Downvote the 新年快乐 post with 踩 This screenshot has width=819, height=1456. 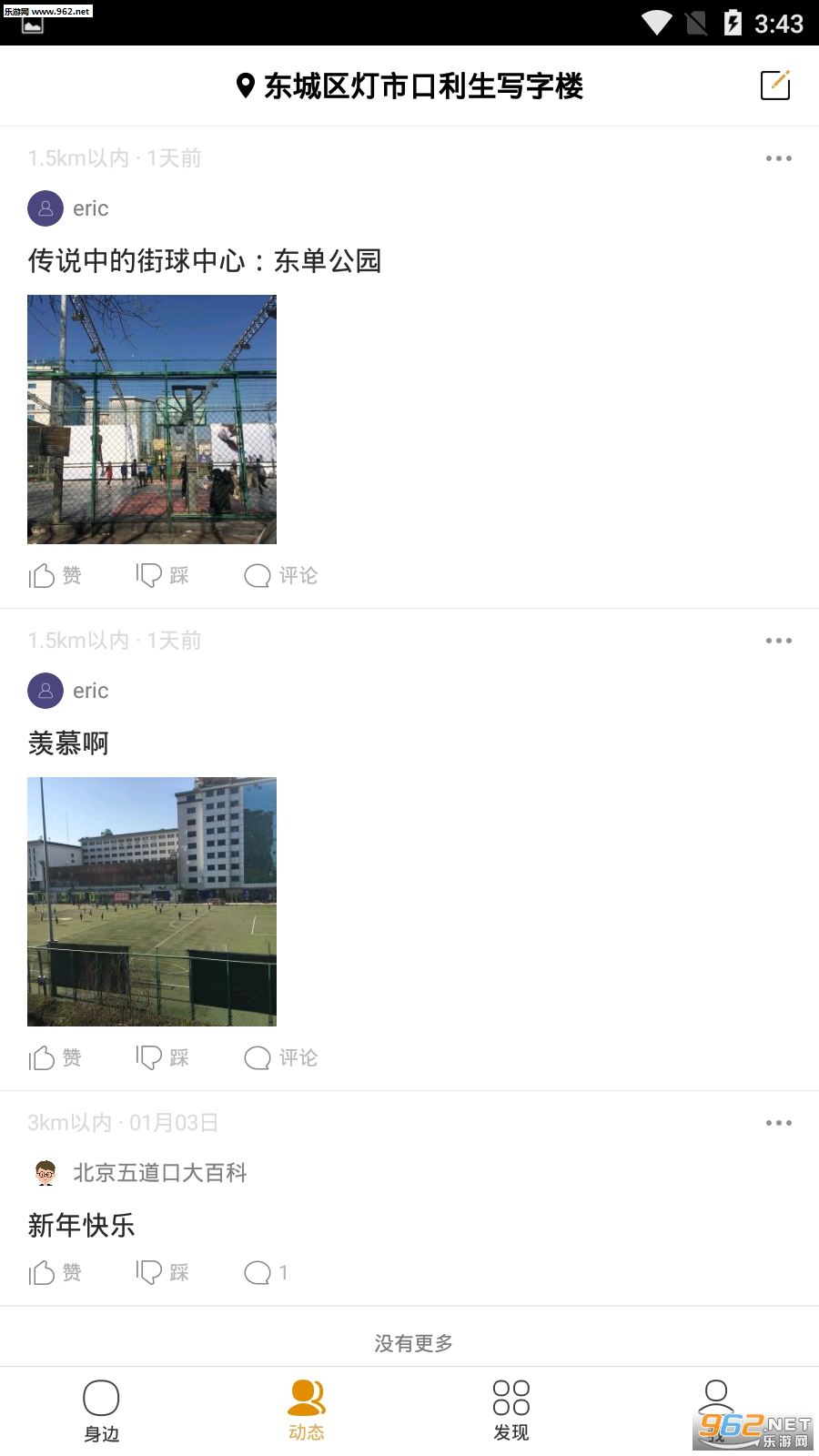(163, 1272)
